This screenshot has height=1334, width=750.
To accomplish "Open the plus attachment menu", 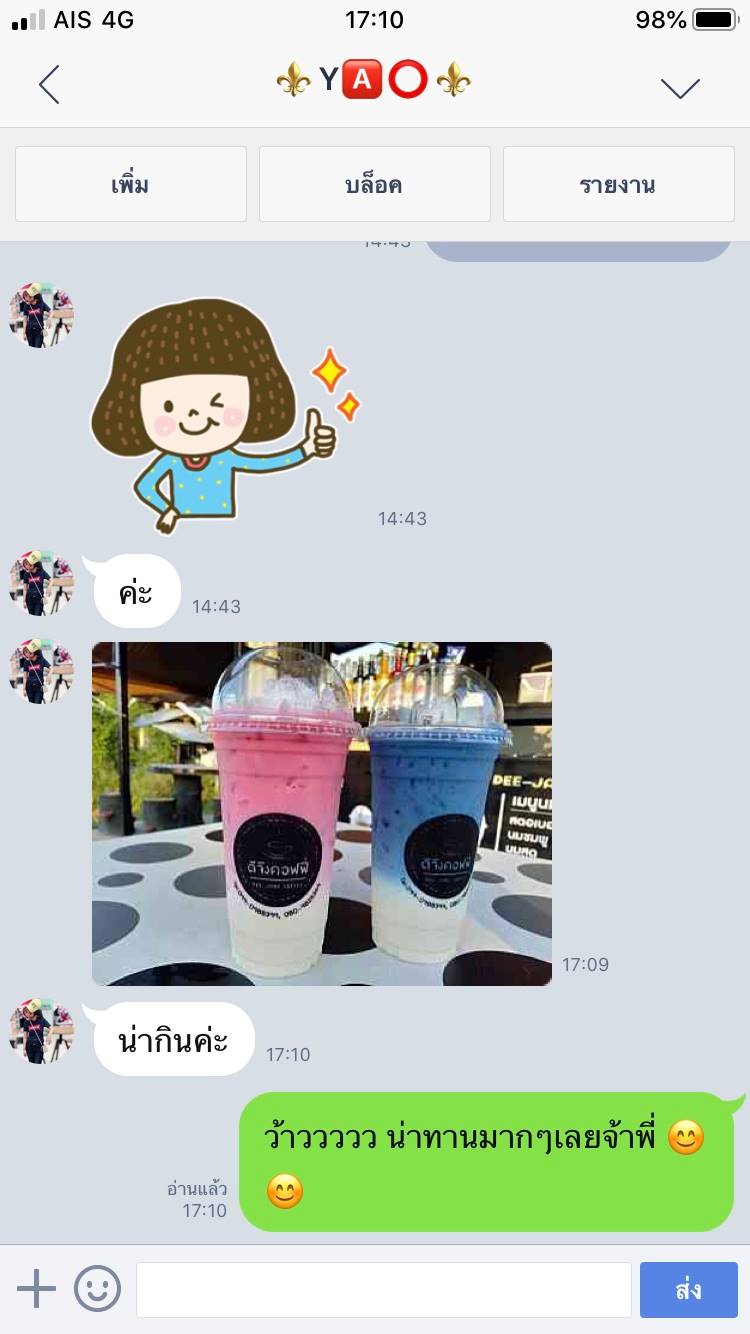I will click(x=37, y=1289).
